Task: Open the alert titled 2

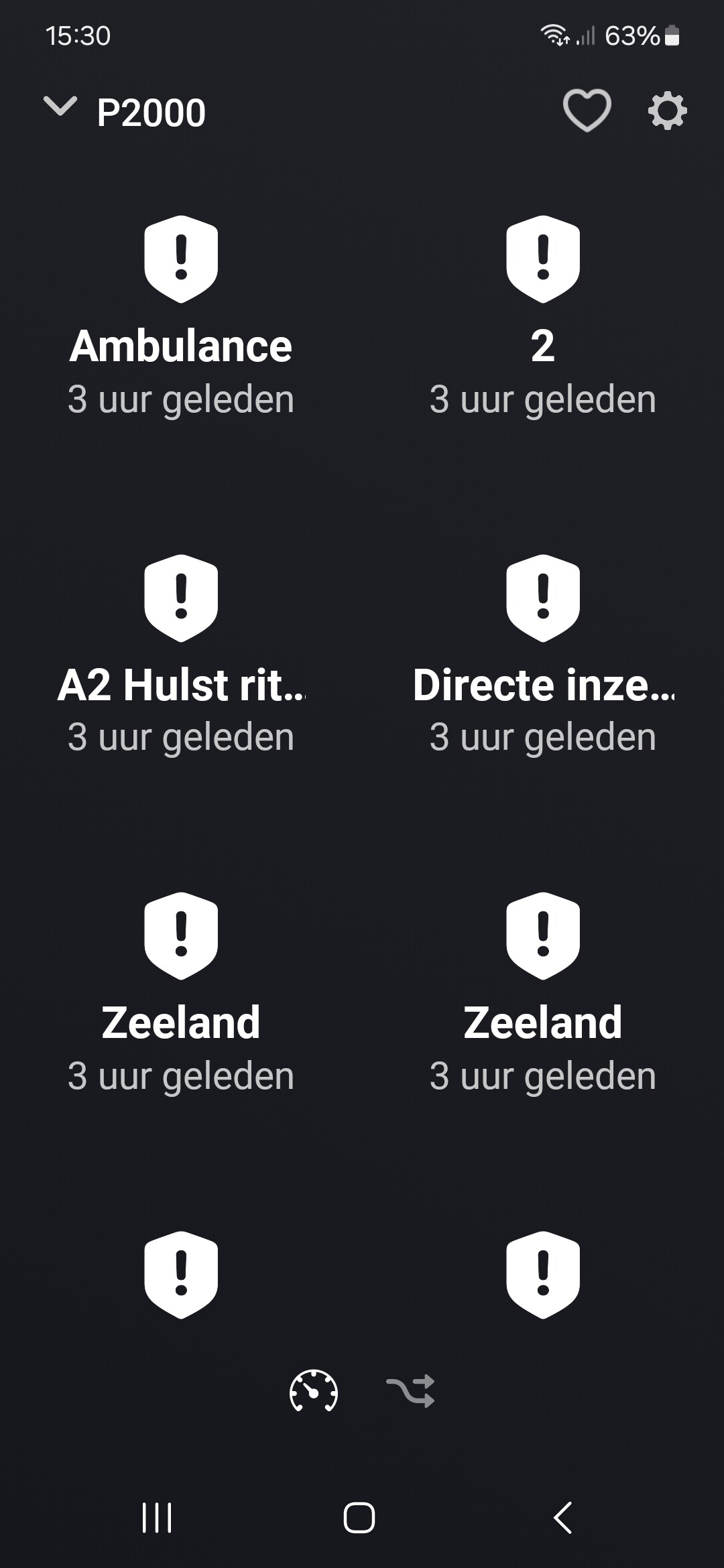Action: tap(543, 315)
